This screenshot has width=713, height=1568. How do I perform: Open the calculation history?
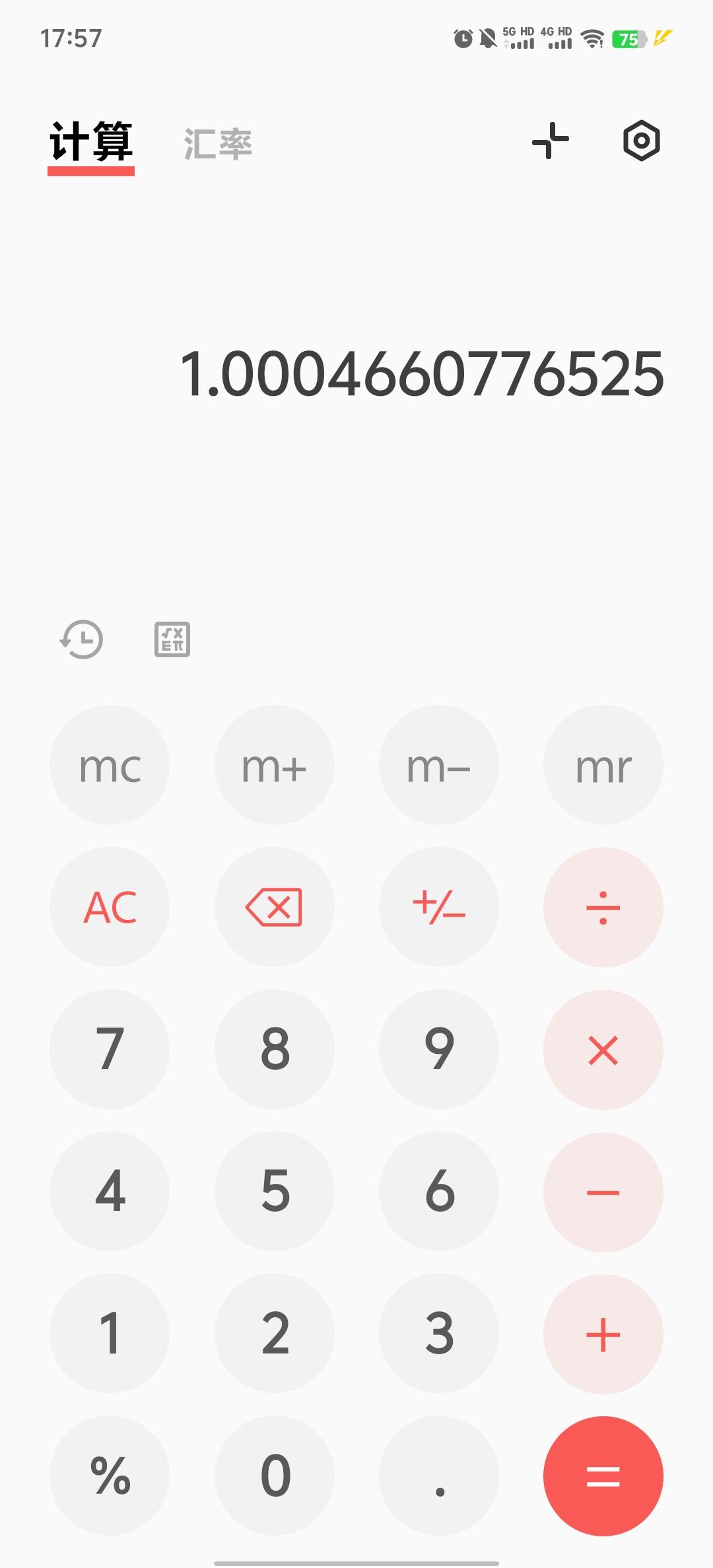pyautogui.click(x=83, y=639)
